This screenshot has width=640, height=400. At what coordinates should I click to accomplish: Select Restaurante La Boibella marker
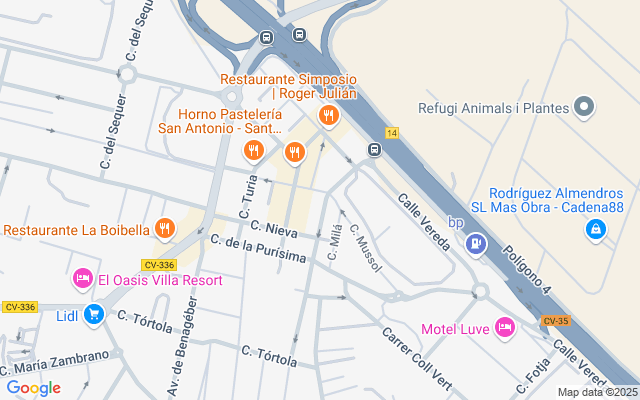coord(164,229)
